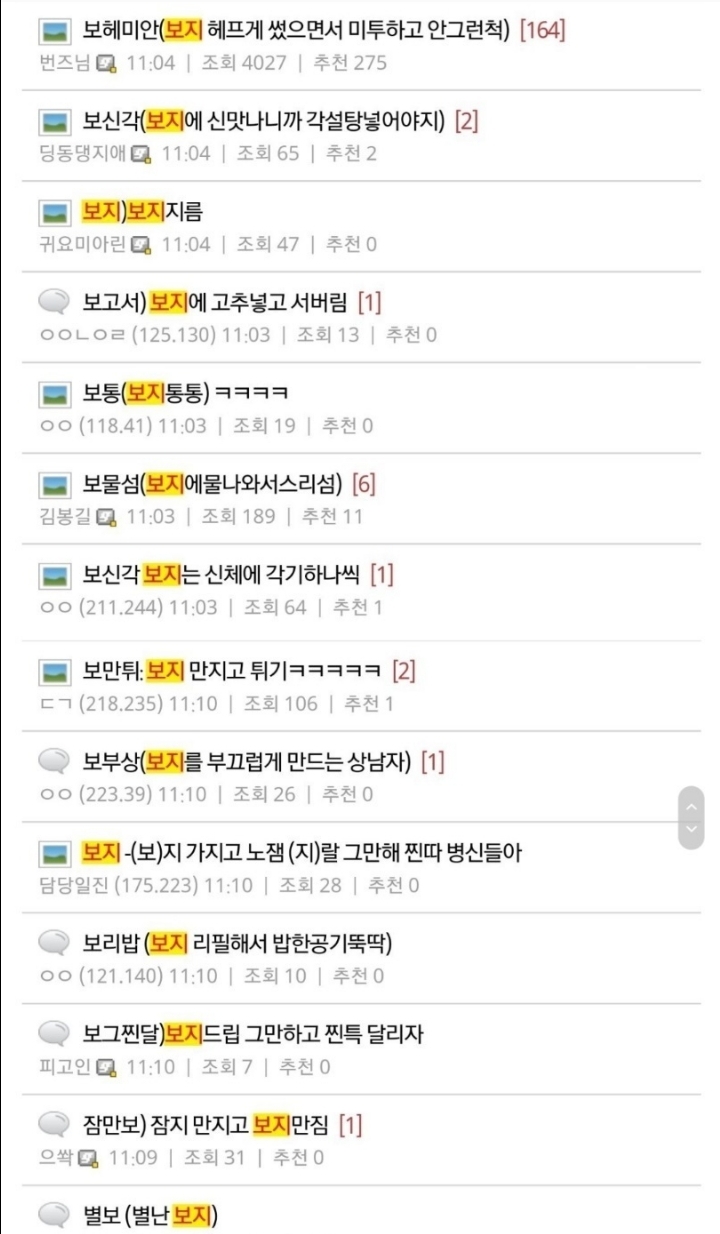Open the 보부상 post from 223.39
This screenshot has height=1234, width=720.
click(x=247, y=762)
